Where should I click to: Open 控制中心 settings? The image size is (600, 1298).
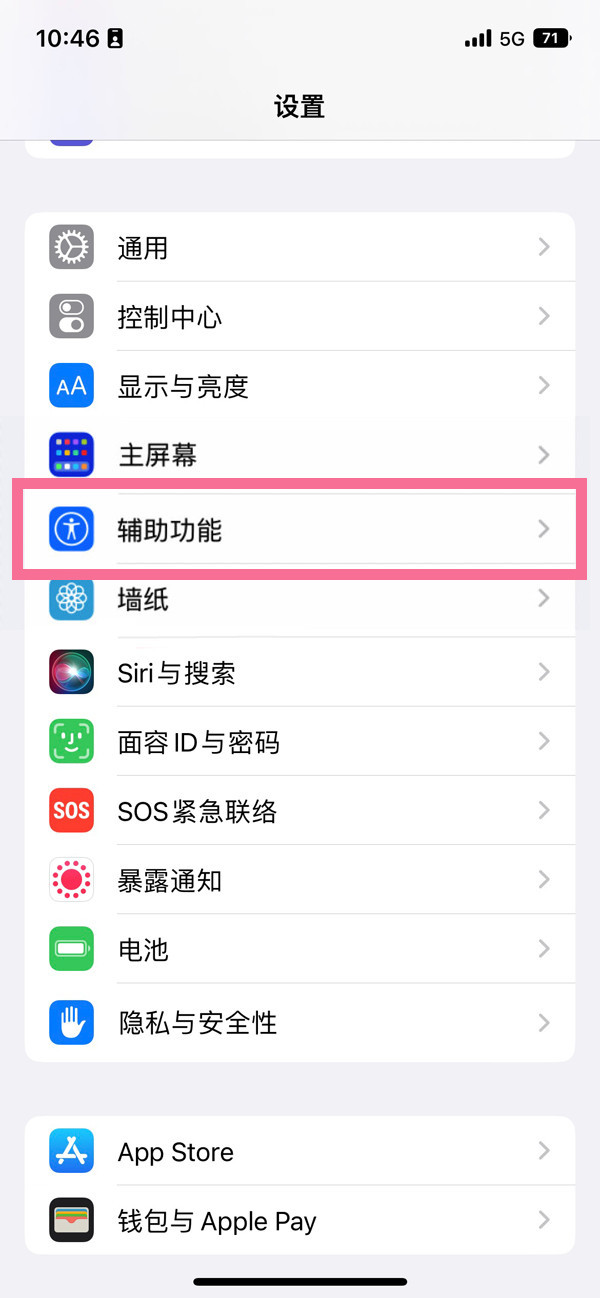(300, 317)
